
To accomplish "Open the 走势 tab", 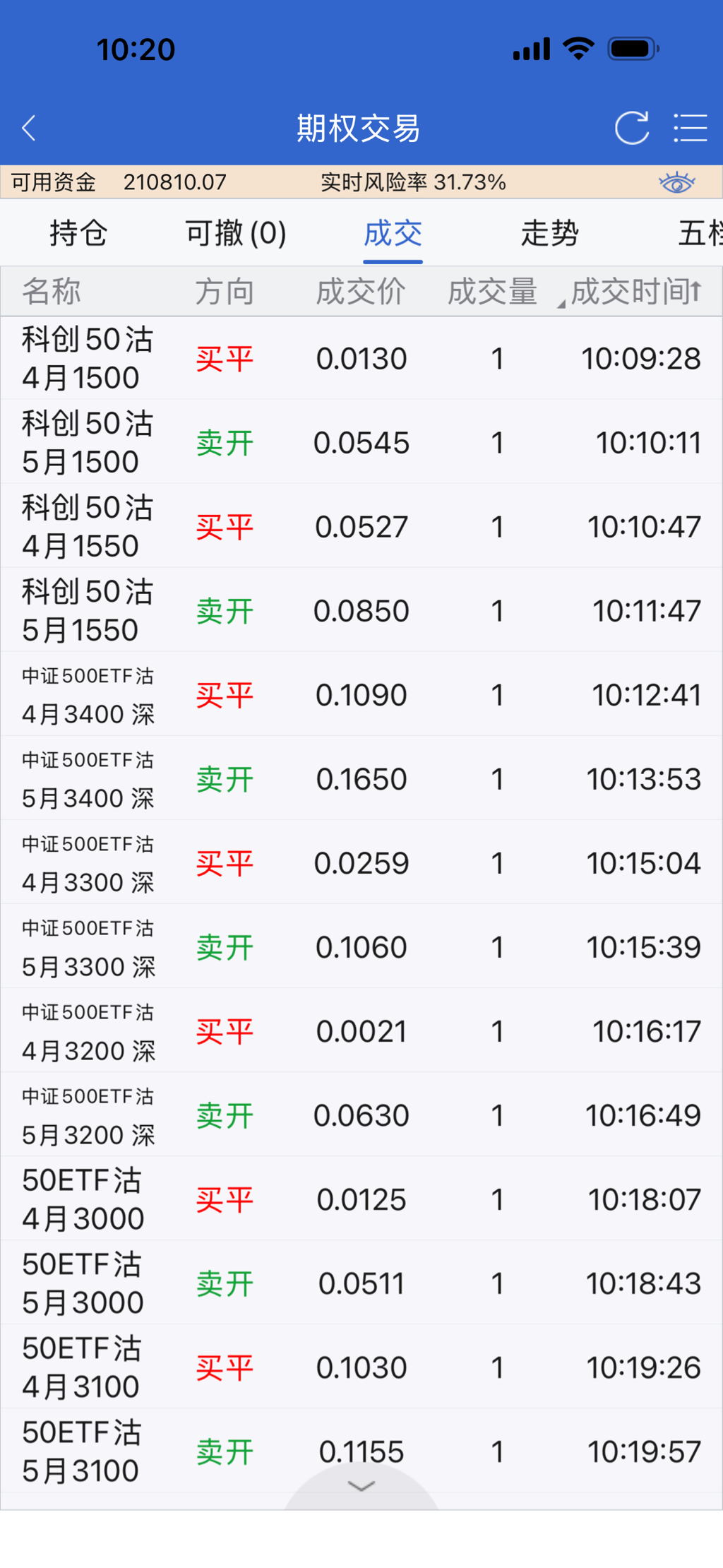I will pyautogui.click(x=549, y=233).
